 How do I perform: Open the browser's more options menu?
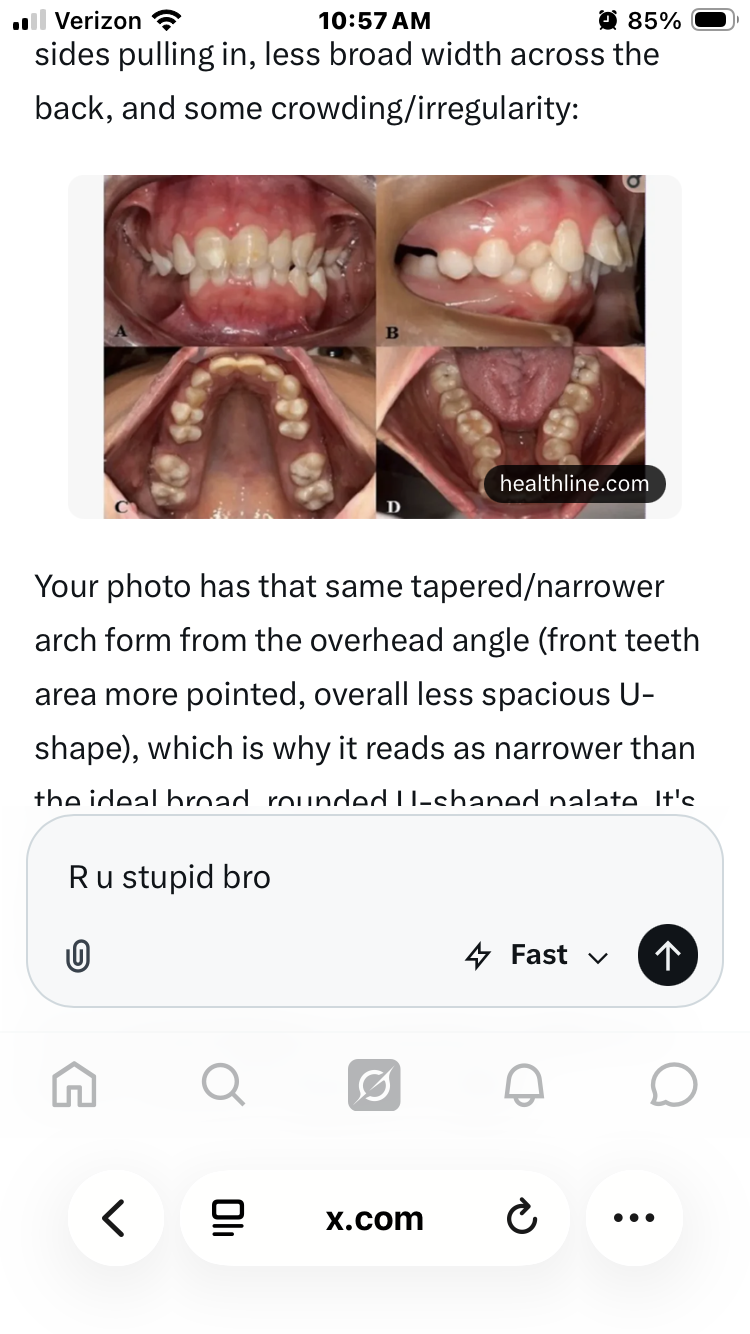(634, 1218)
